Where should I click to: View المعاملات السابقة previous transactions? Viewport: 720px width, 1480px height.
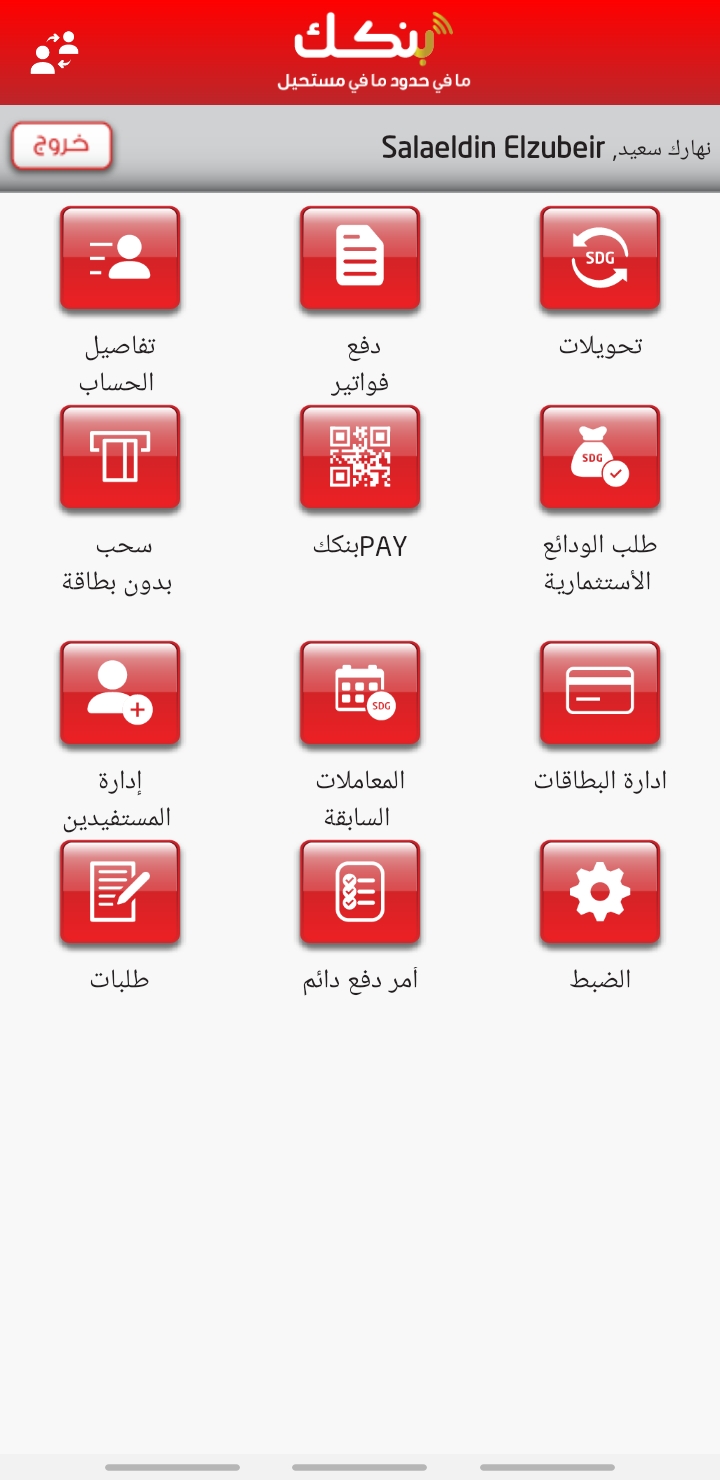pos(360,693)
